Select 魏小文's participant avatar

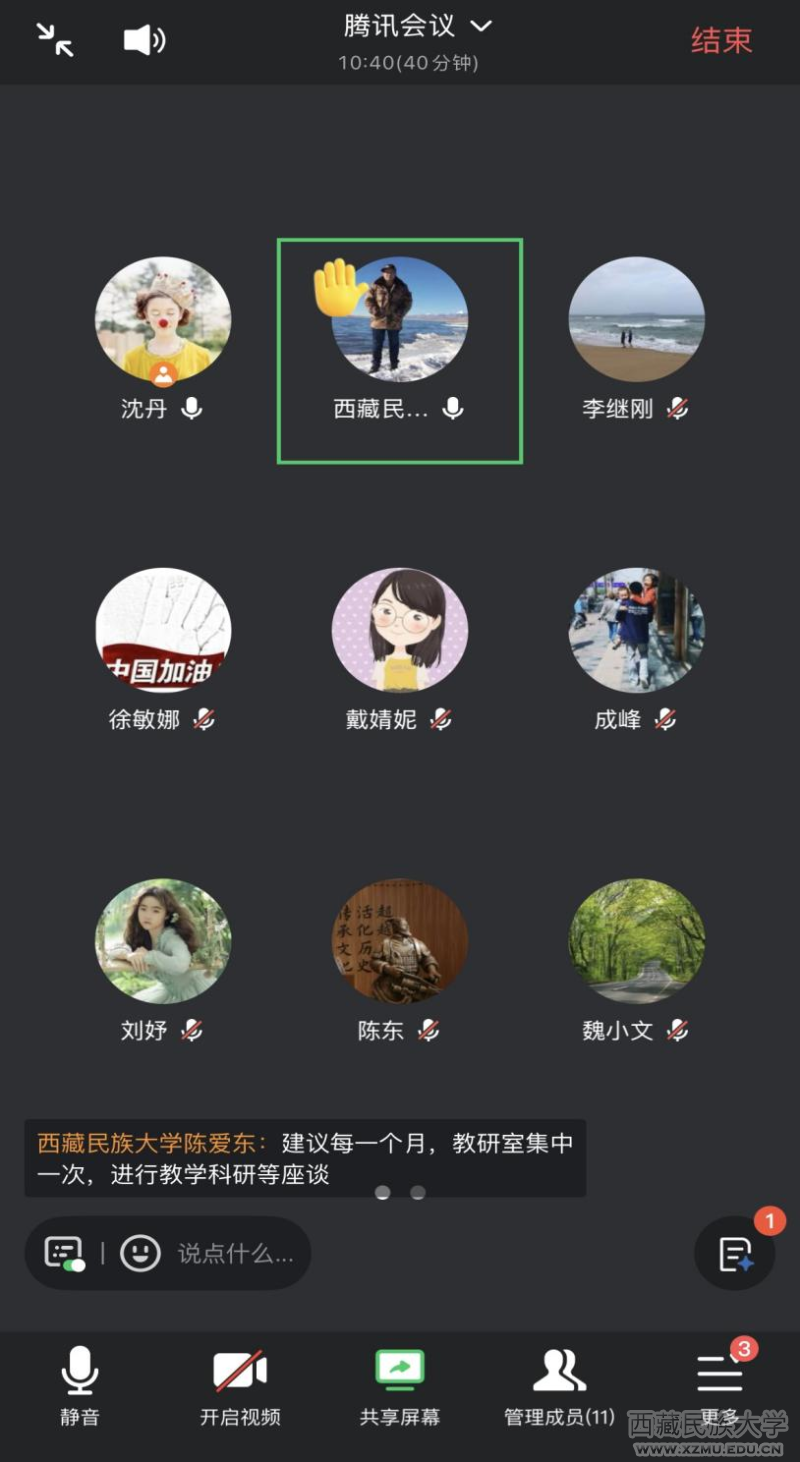(x=636, y=940)
